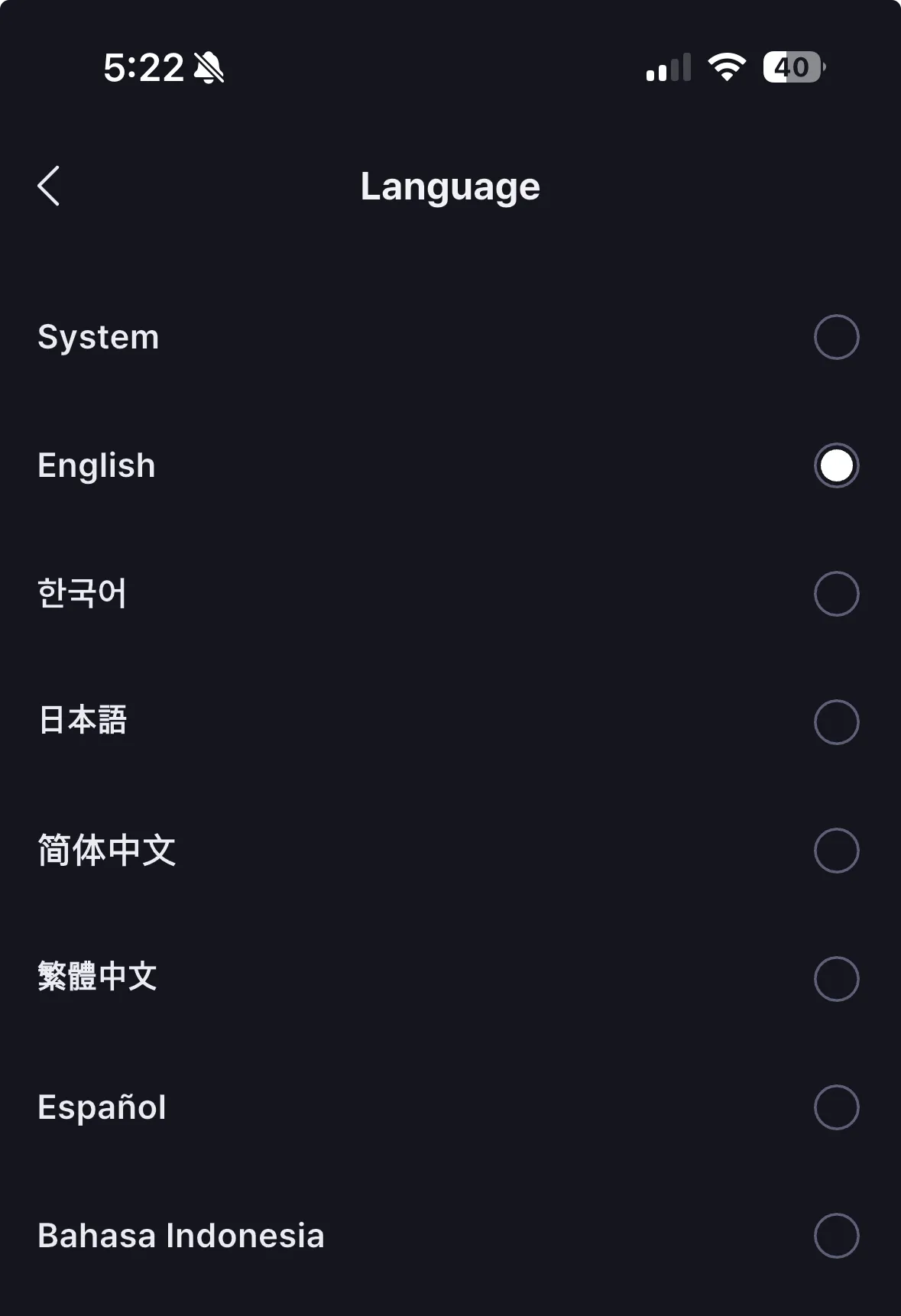Switch language to 日本語
This screenshot has width=901, height=1316.
tap(836, 722)
